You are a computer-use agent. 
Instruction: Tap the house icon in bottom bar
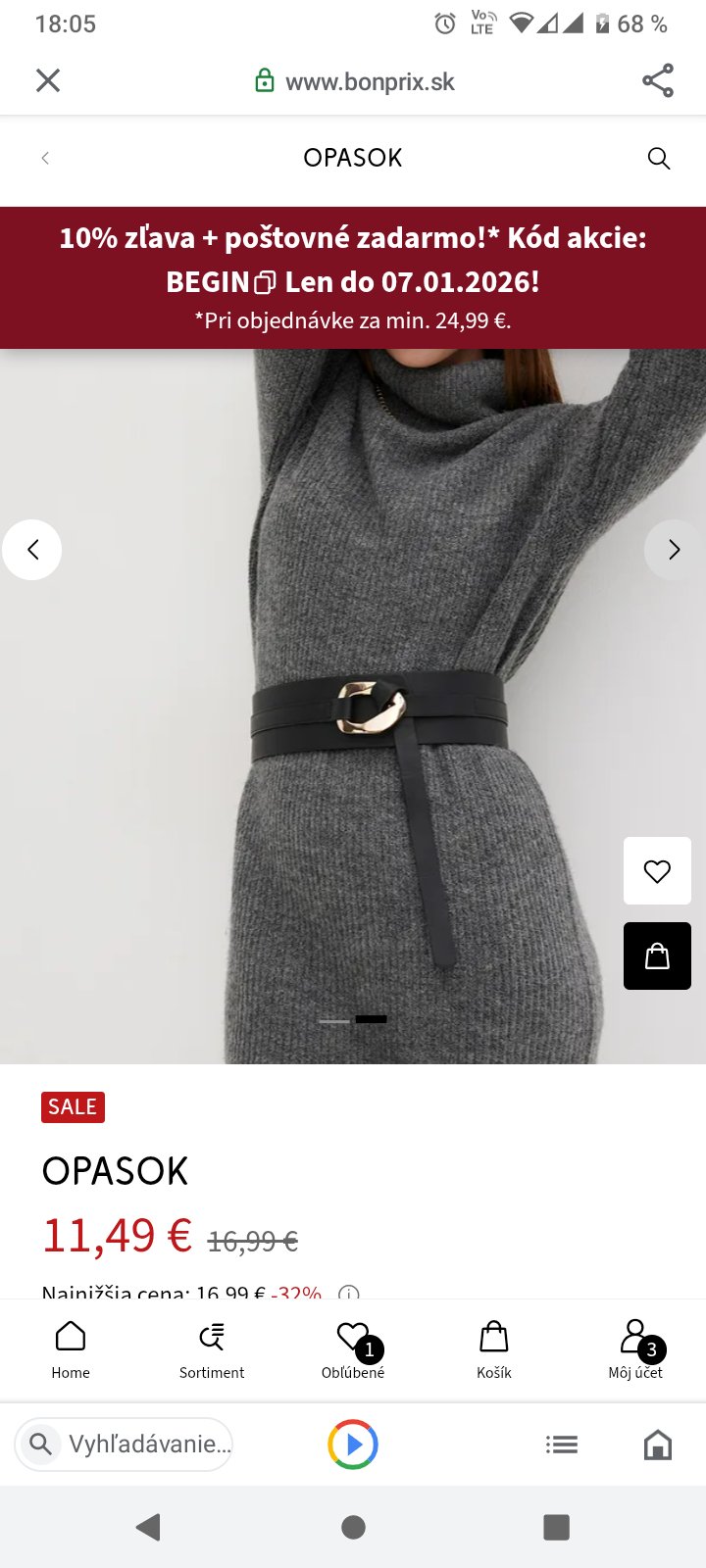click(657, 1445)
